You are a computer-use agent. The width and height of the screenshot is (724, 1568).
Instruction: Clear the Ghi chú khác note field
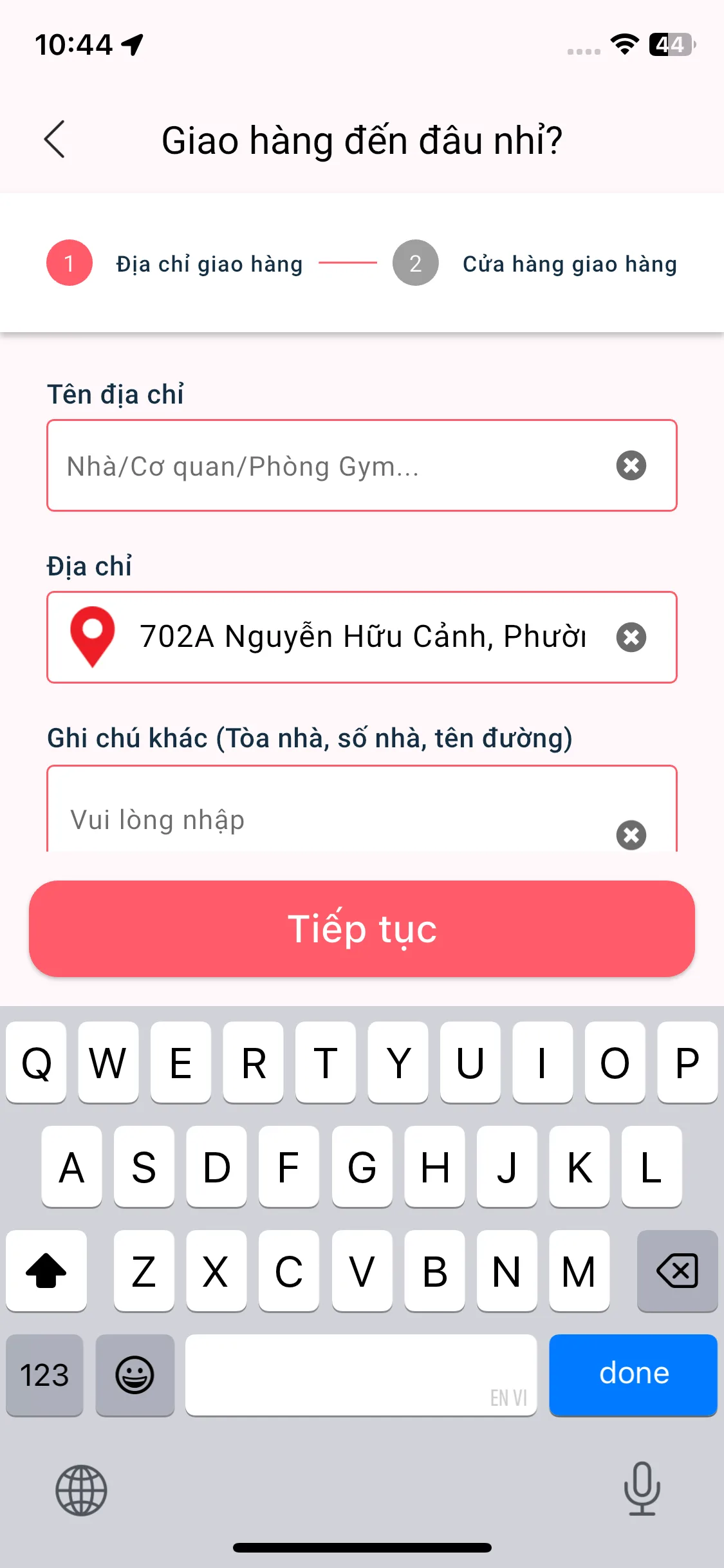point(631,835)
